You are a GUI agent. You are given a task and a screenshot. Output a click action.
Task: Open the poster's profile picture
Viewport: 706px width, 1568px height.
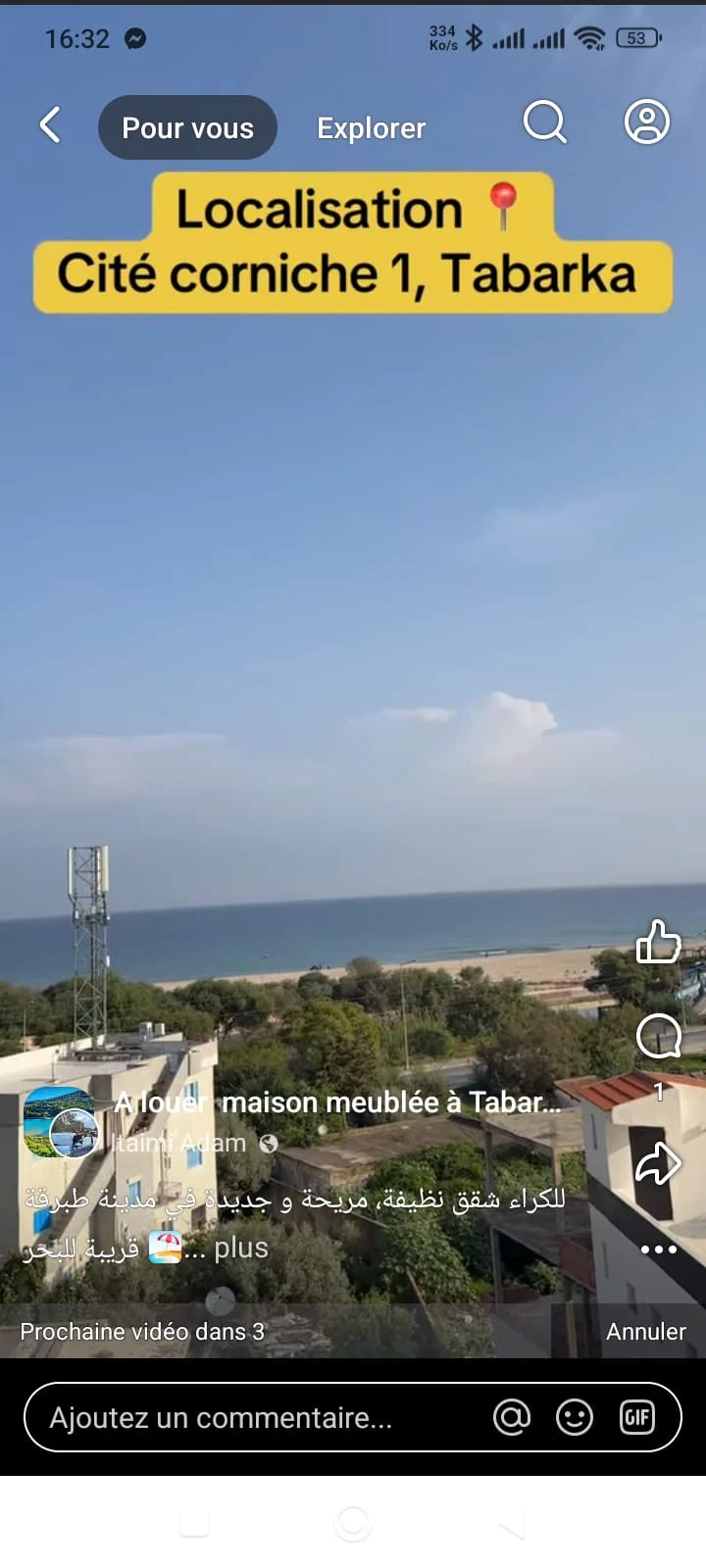coord(60,1122)
